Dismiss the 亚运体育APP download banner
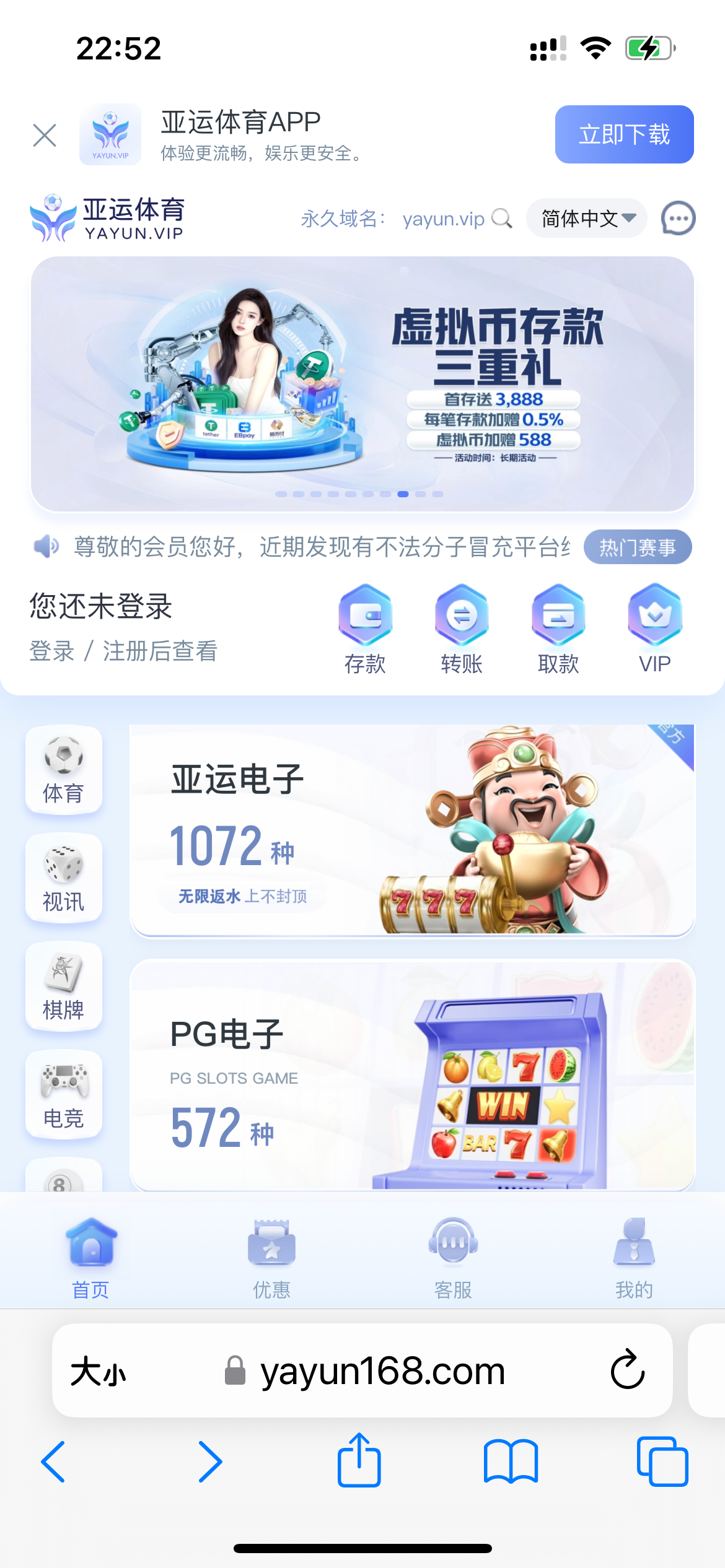The image size is (725, 1568). pyautogui.click(x=45, y=135)
